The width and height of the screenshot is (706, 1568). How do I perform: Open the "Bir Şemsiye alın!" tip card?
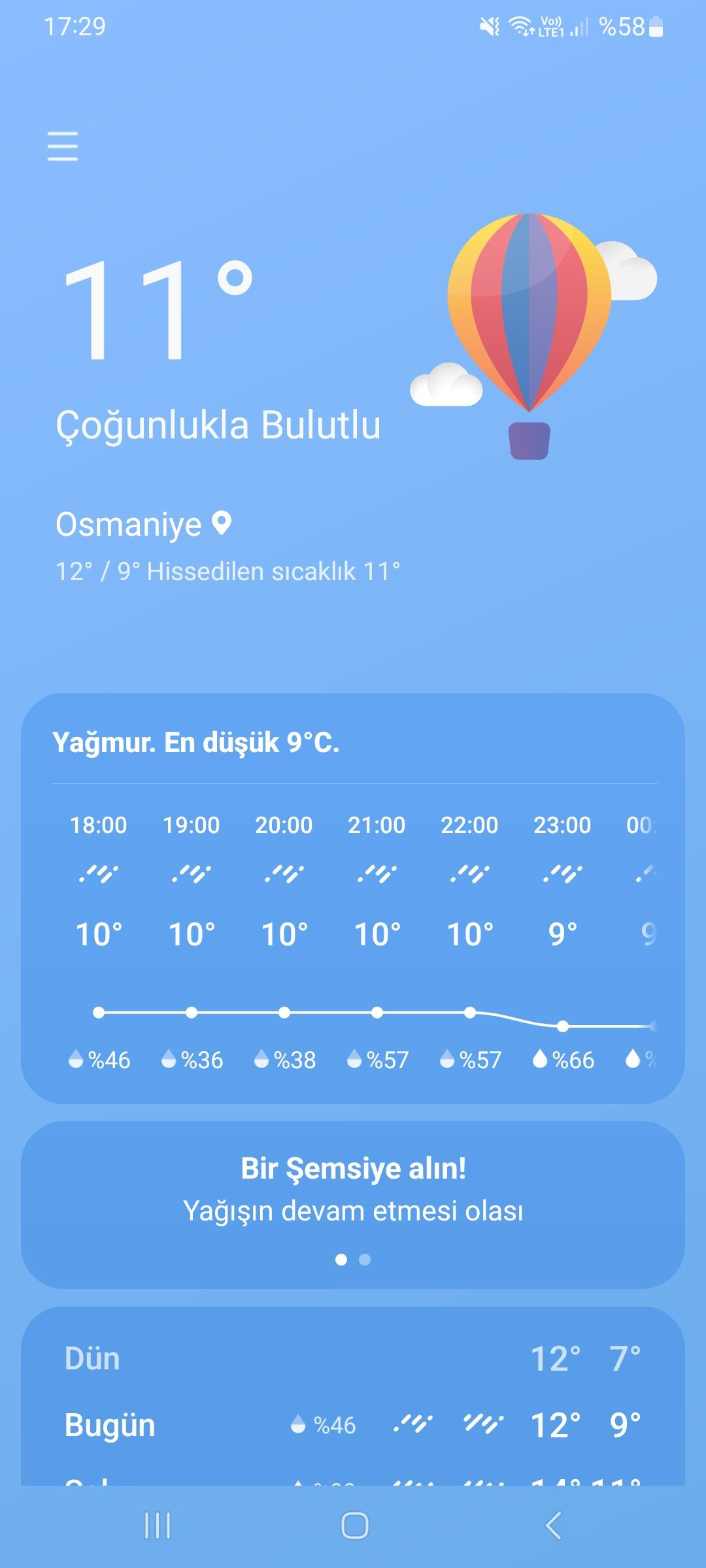[353, 1189]
